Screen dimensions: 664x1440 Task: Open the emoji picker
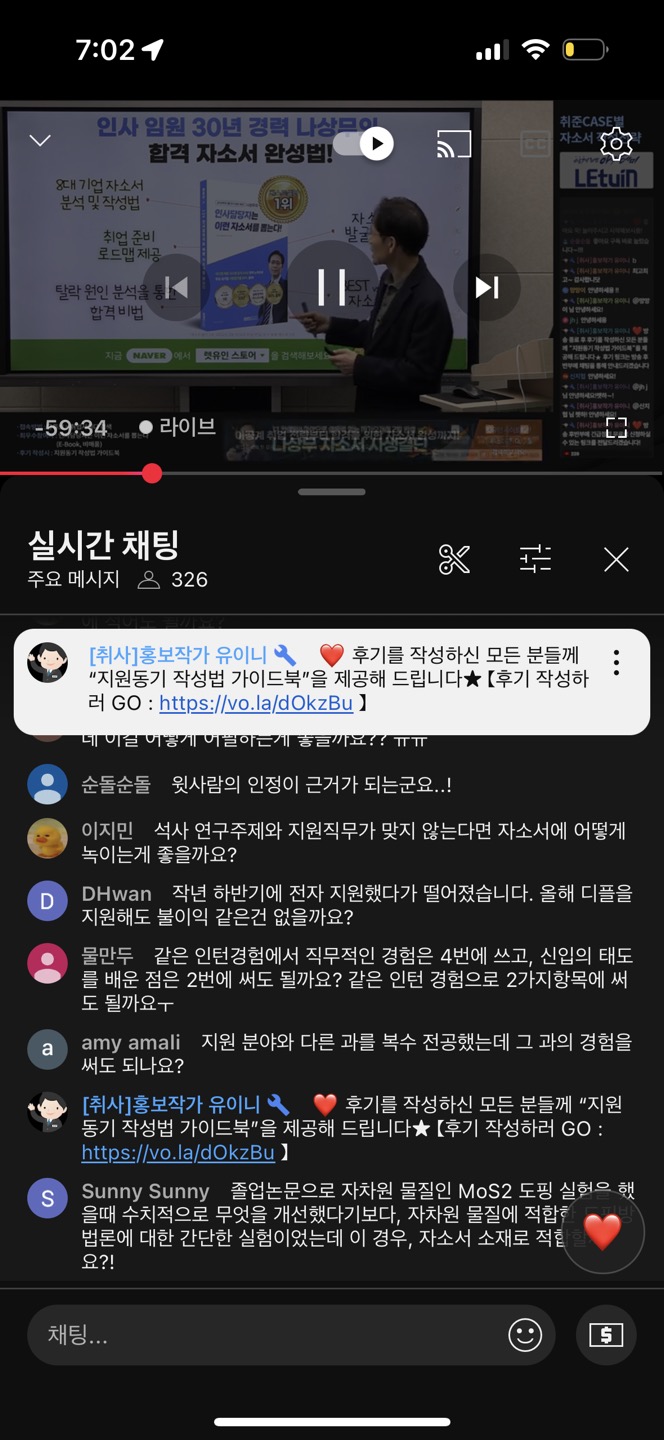point(525,1335)
